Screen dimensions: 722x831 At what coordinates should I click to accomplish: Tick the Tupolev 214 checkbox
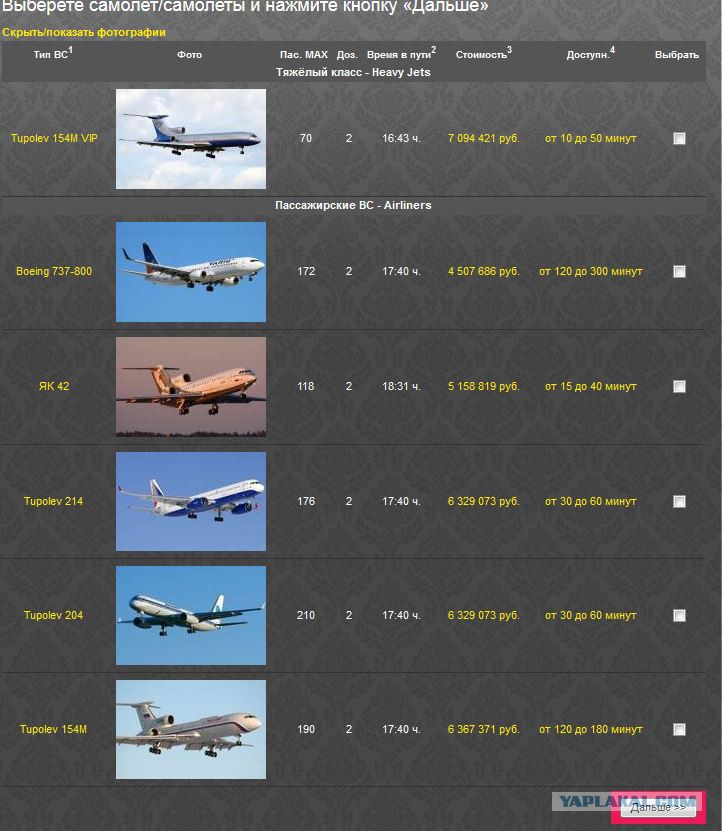679,501
